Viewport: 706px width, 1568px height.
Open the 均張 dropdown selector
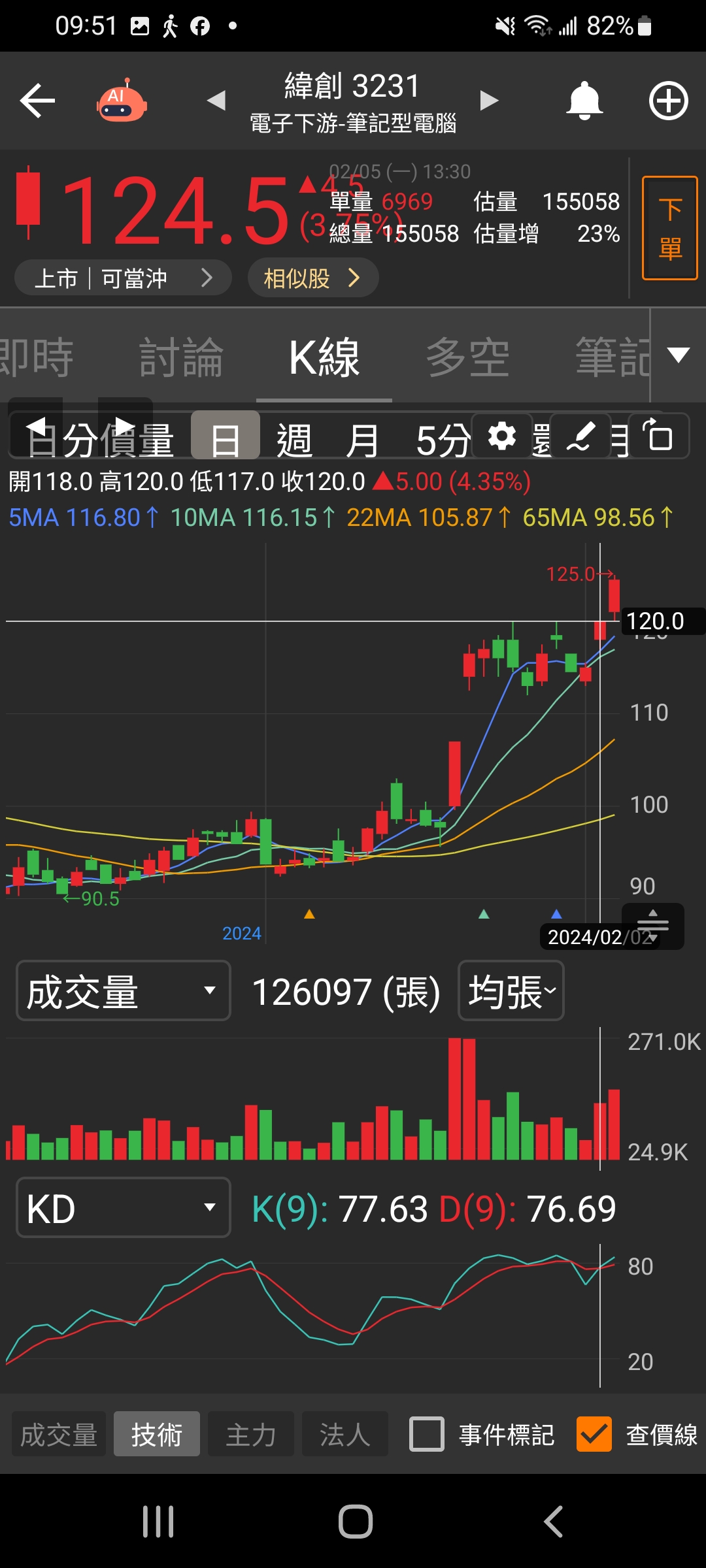pyautogui.click(x=511, y=991)
